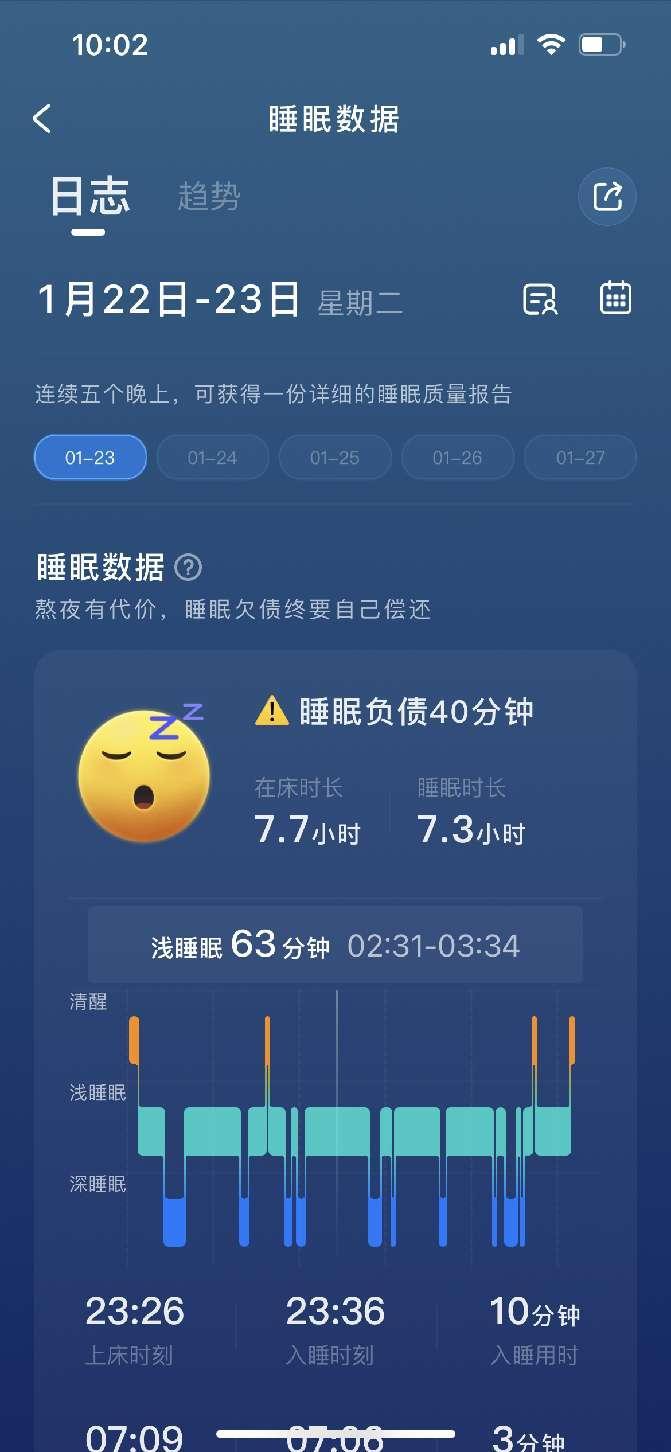Pick the 01-26 date chip
Image resolution: width=671 pixels, height=1452 pixels.
(x=458, y=458)
